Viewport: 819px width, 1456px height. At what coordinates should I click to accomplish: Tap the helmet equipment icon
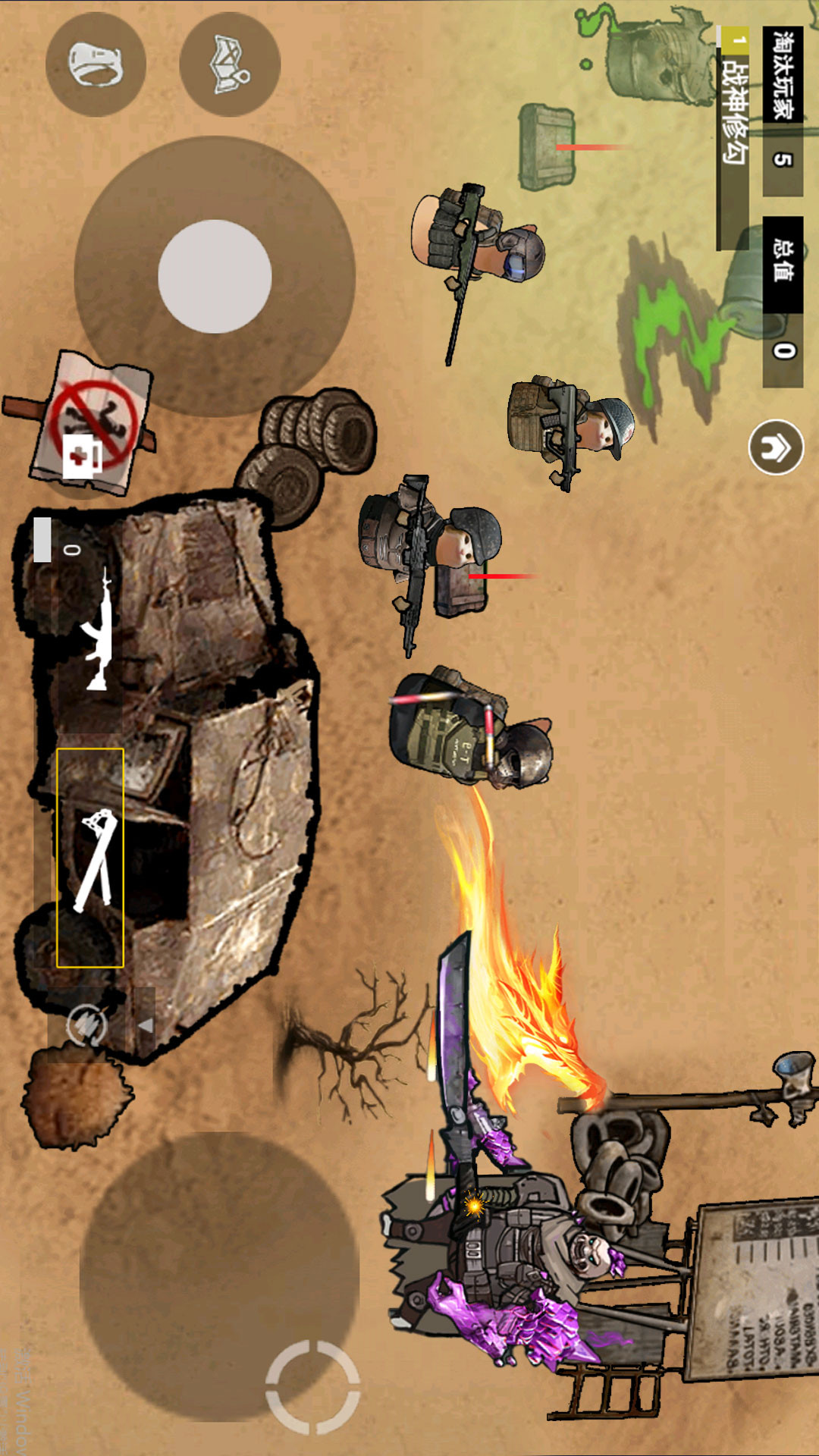coord(96,64)
